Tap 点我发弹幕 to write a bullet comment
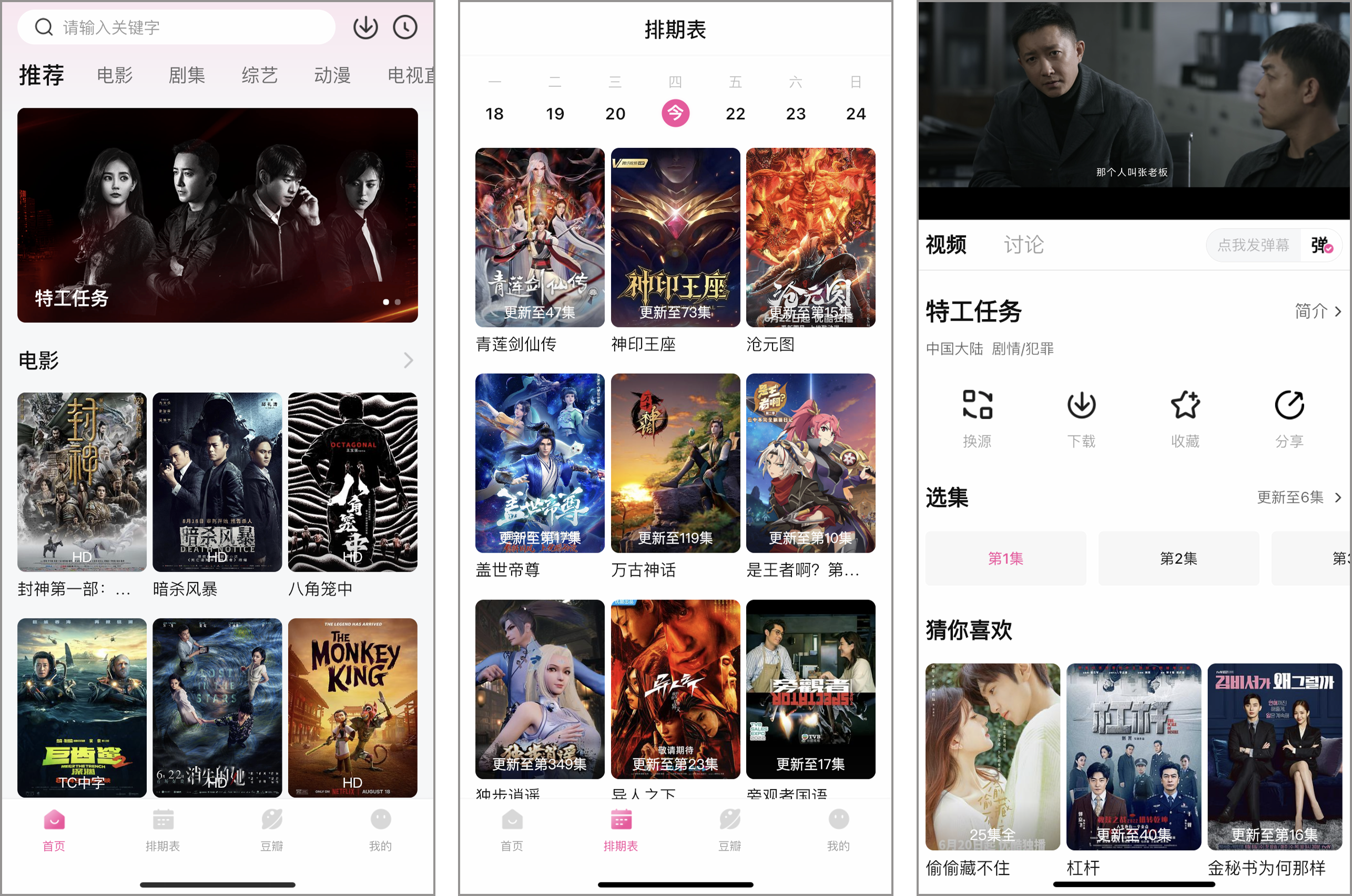 click(x=1253, y=245)
